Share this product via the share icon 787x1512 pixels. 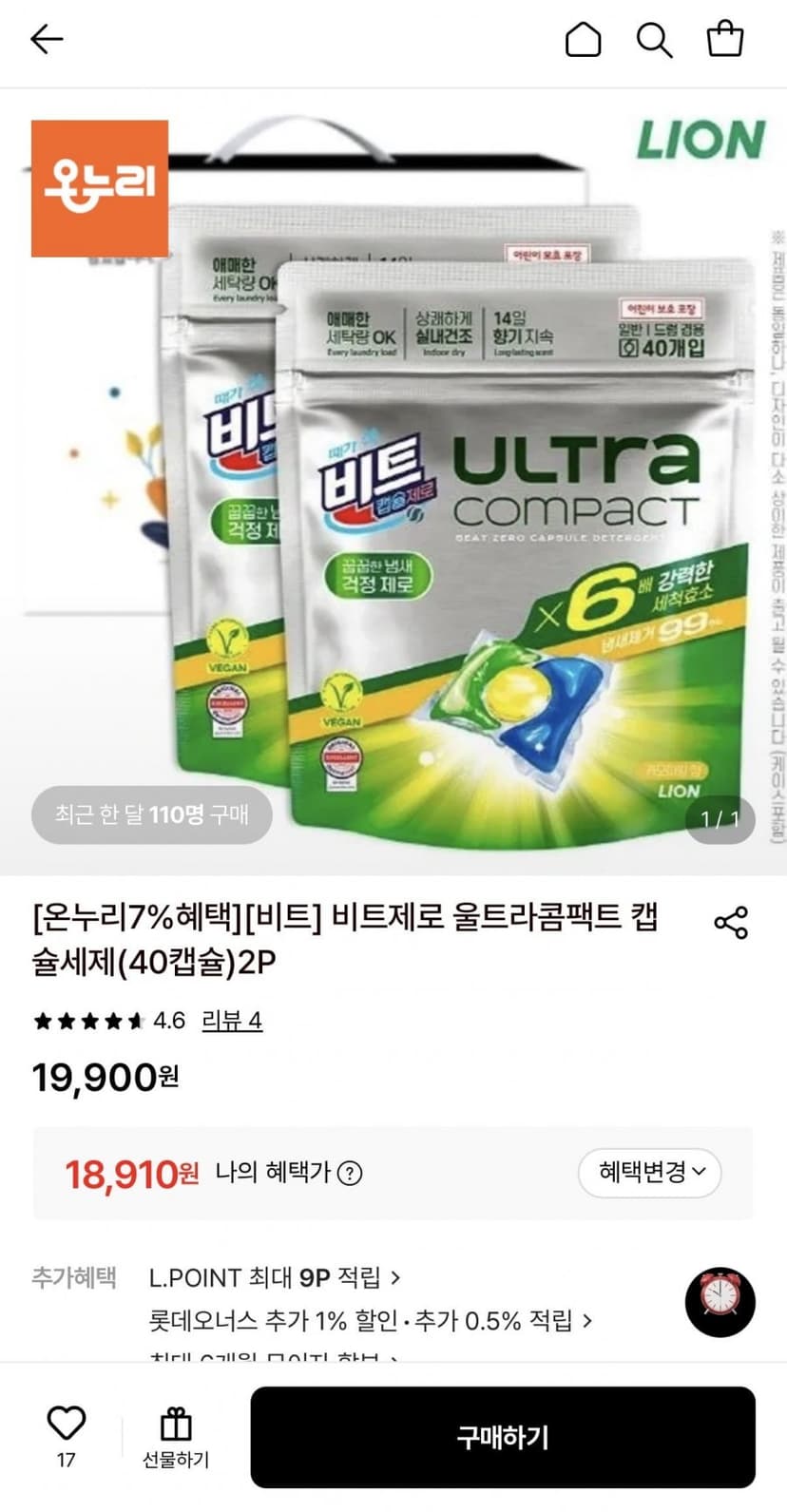click(x=730, y=923)
